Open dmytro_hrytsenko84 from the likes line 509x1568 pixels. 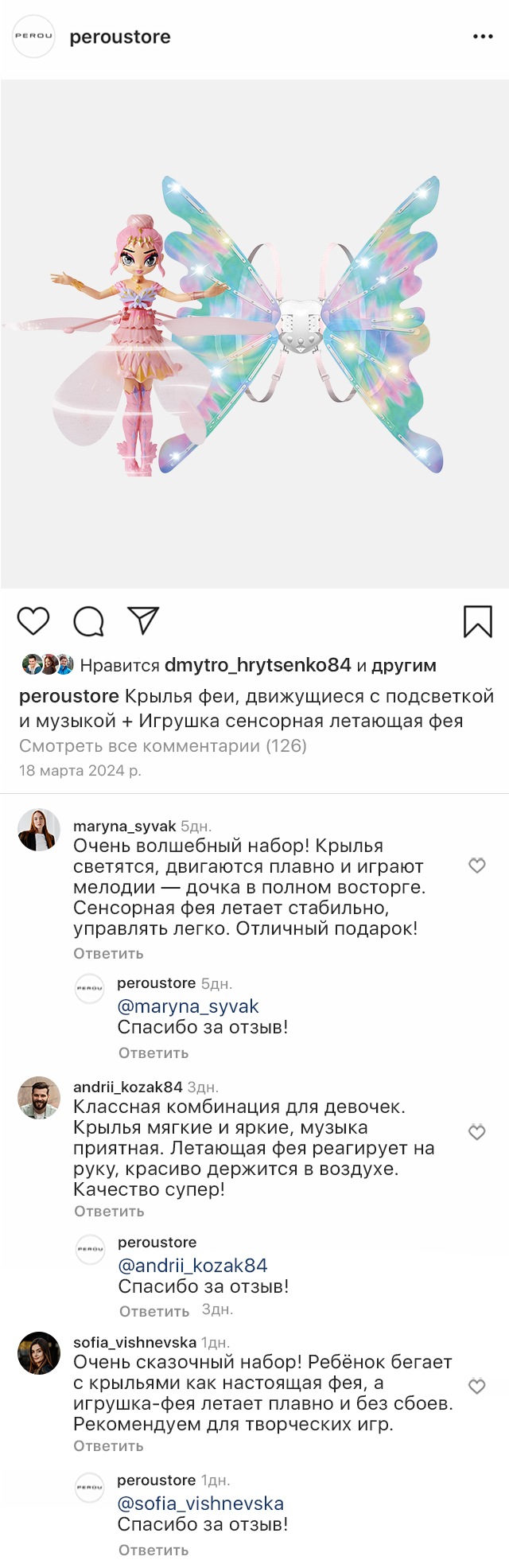[257, 665]
